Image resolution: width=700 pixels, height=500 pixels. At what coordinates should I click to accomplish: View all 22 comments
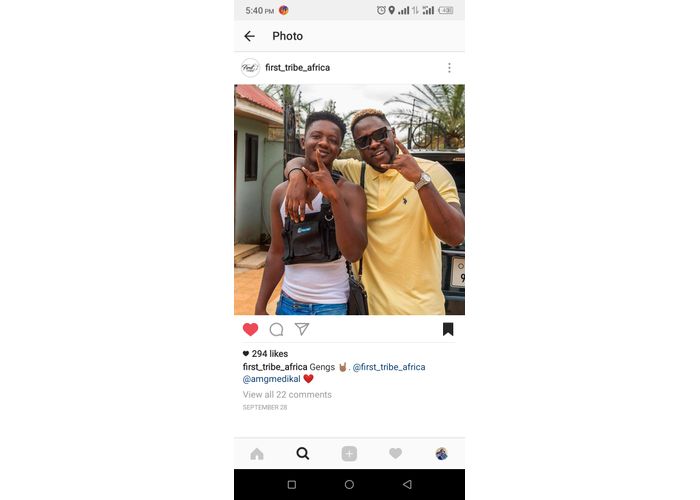coord(287,395)
